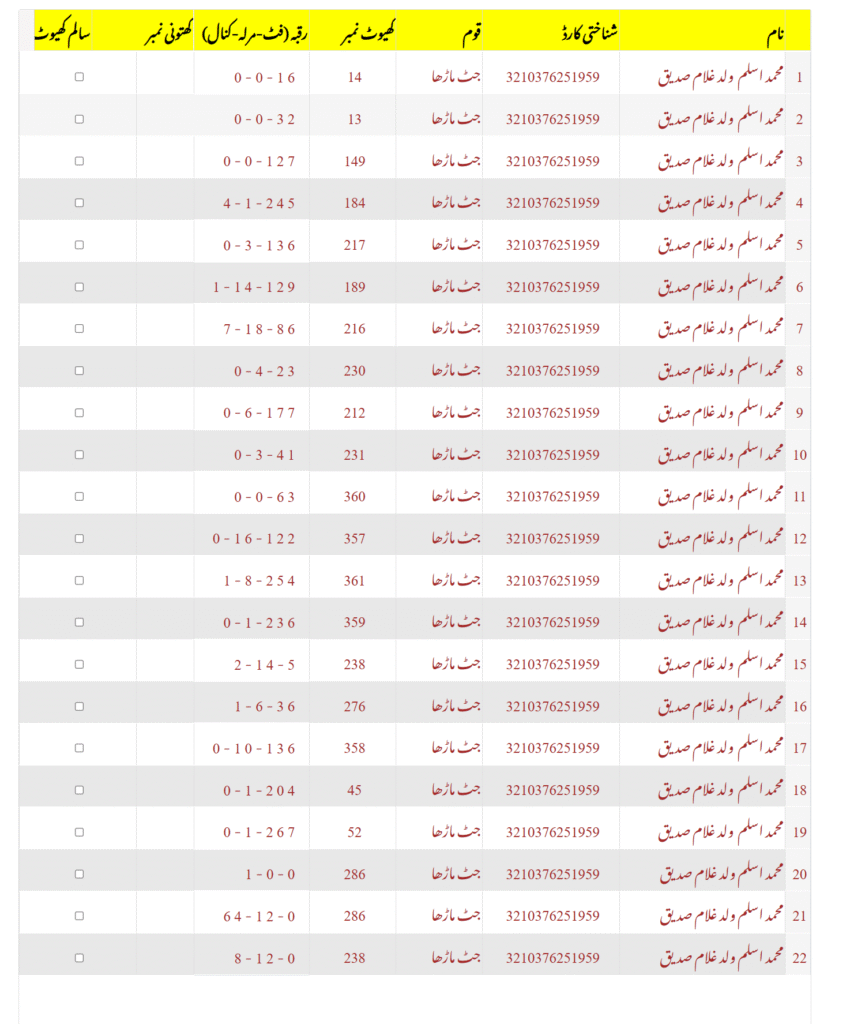850x1024 pixels.
Task: Check the row 11 box, khewat 360
Action: point(80,497)
